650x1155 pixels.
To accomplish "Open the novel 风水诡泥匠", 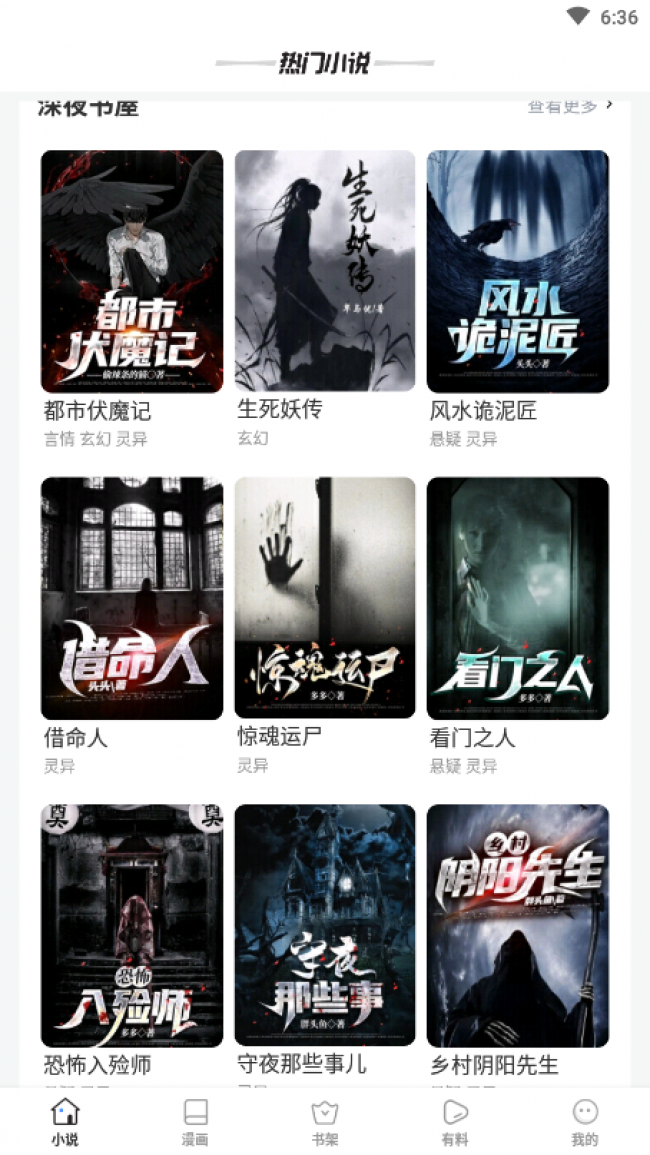I will tap(517, 271).
